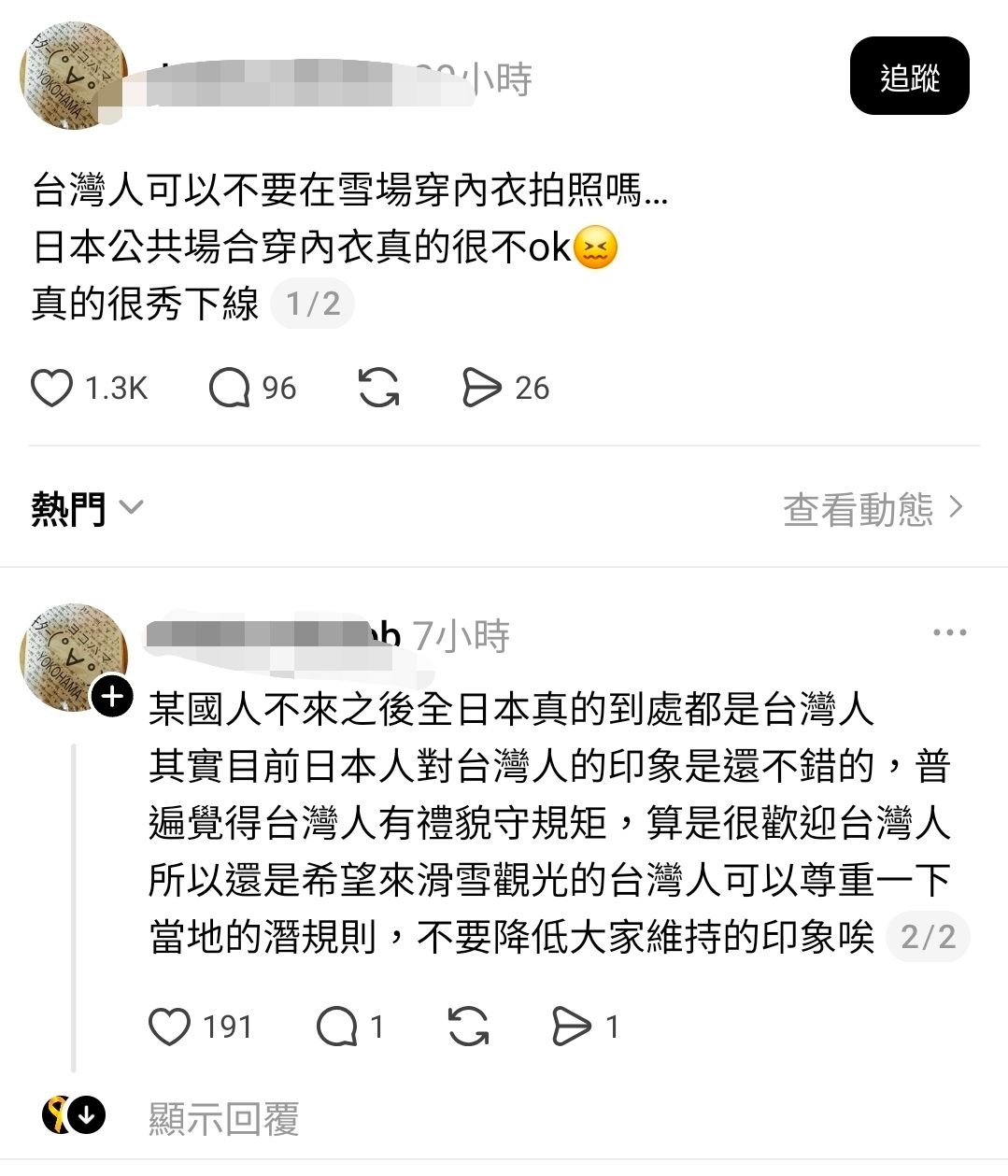Repost the 2/2 reply
The height and width of the screenshot is (1176, 1008).
click(x=468, y=1027)
